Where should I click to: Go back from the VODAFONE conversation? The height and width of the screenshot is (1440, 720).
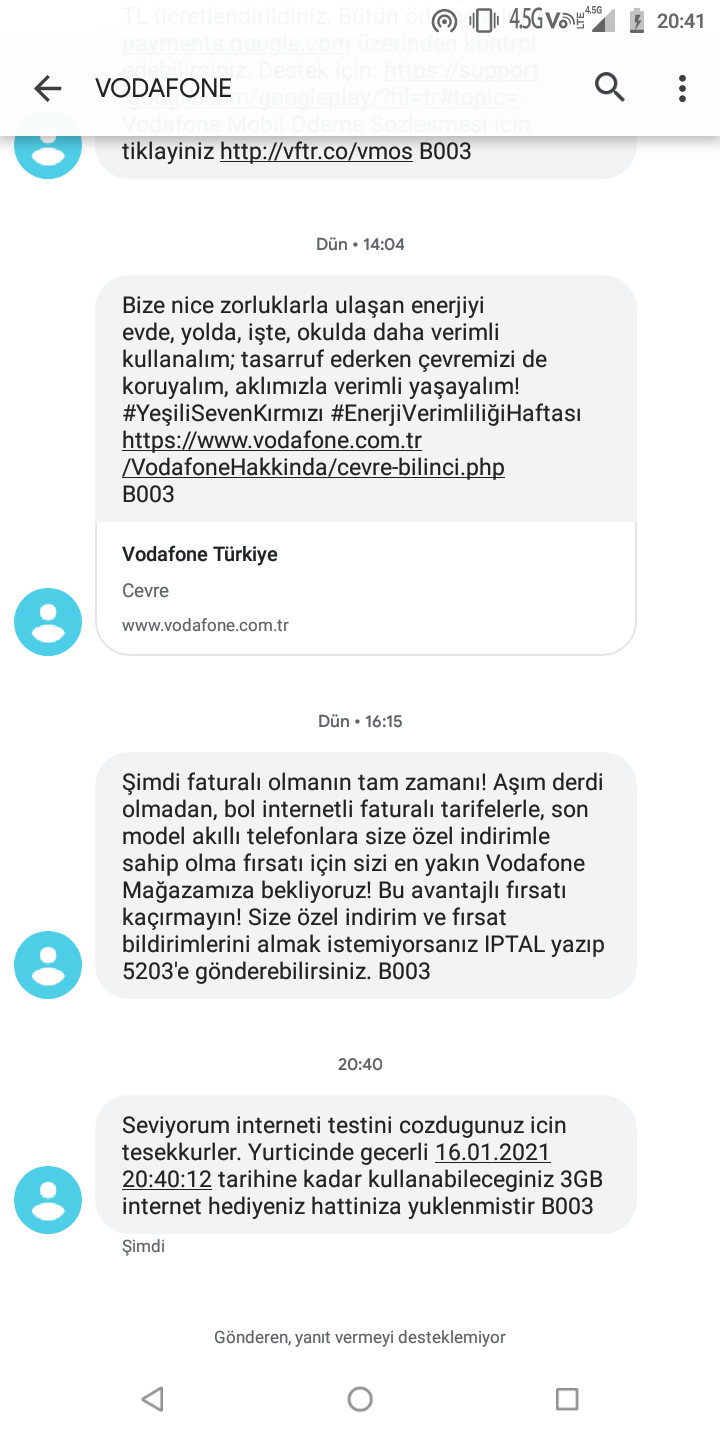[x=47, y=88]
